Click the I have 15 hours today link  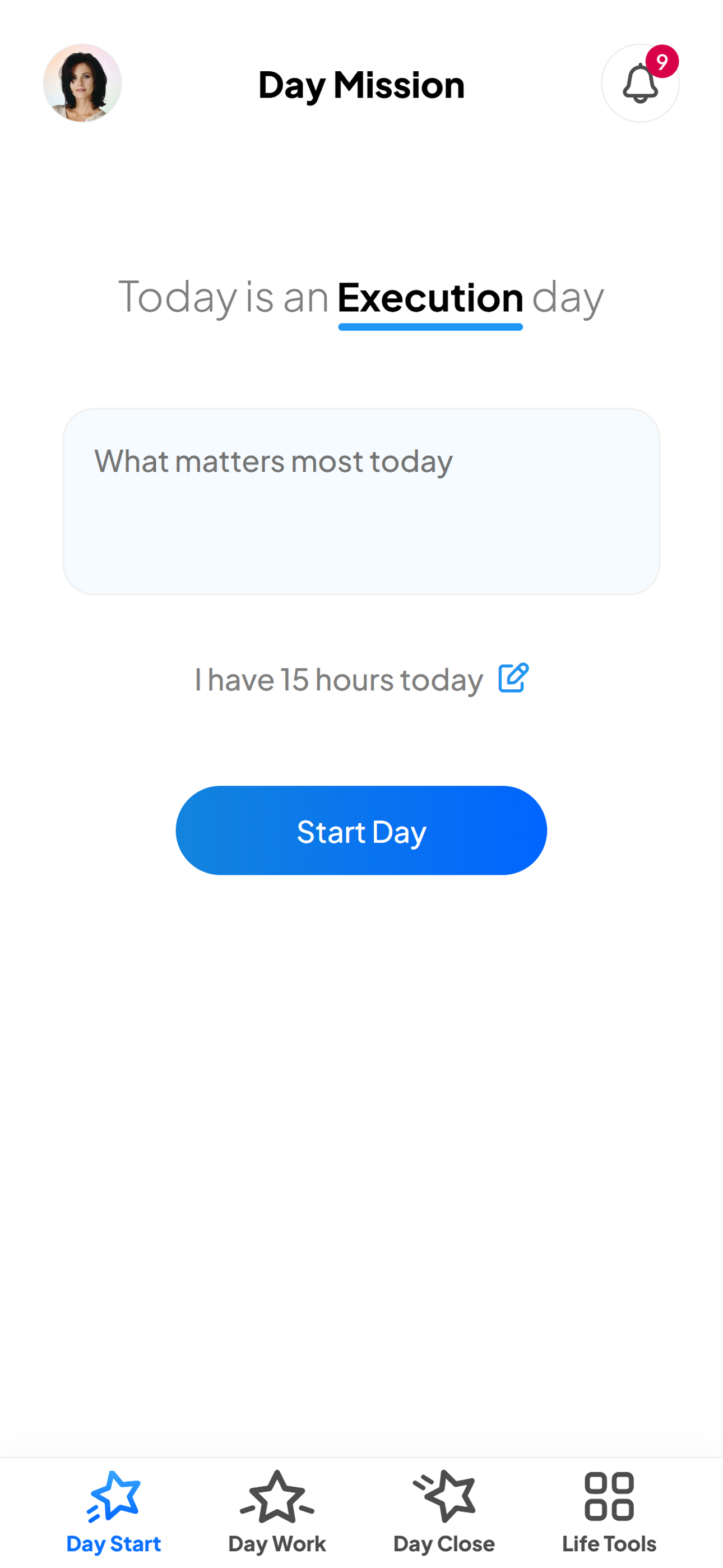(339, 679)
